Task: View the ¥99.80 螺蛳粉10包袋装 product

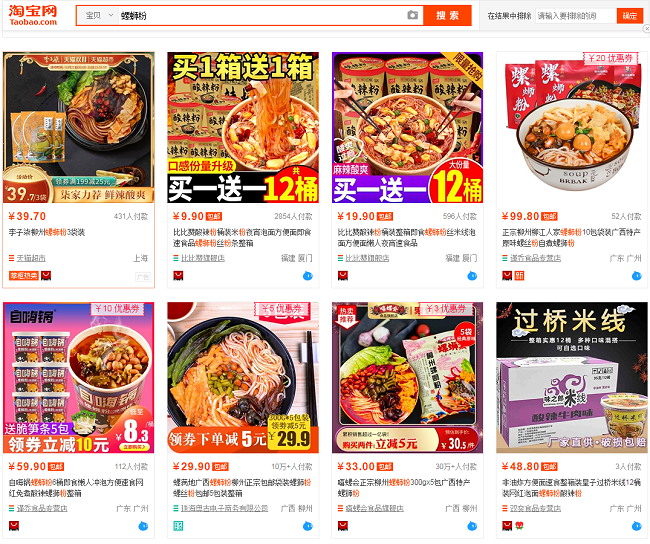Action: tap(571, 126)
